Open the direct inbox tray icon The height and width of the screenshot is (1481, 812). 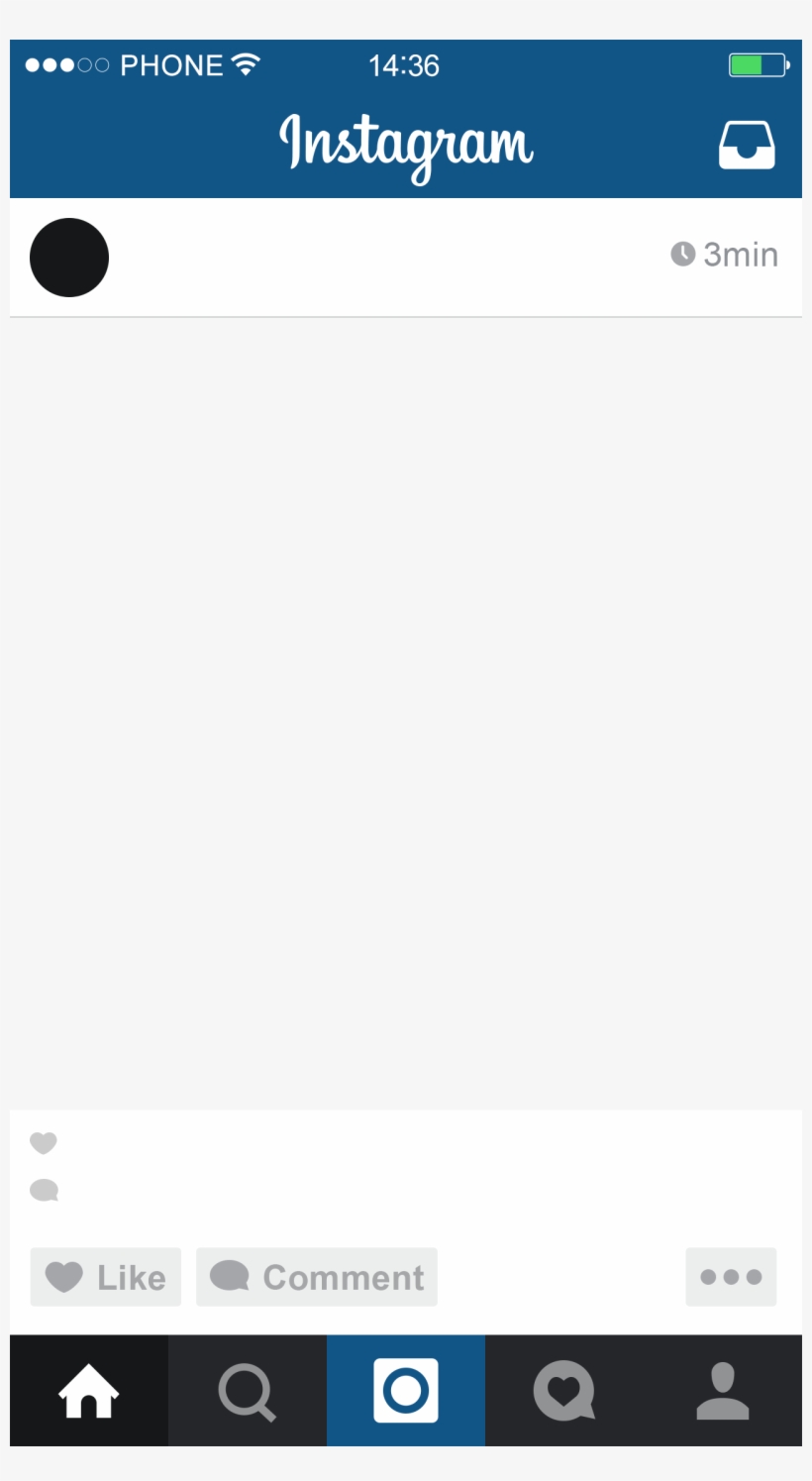click(746, 145)
